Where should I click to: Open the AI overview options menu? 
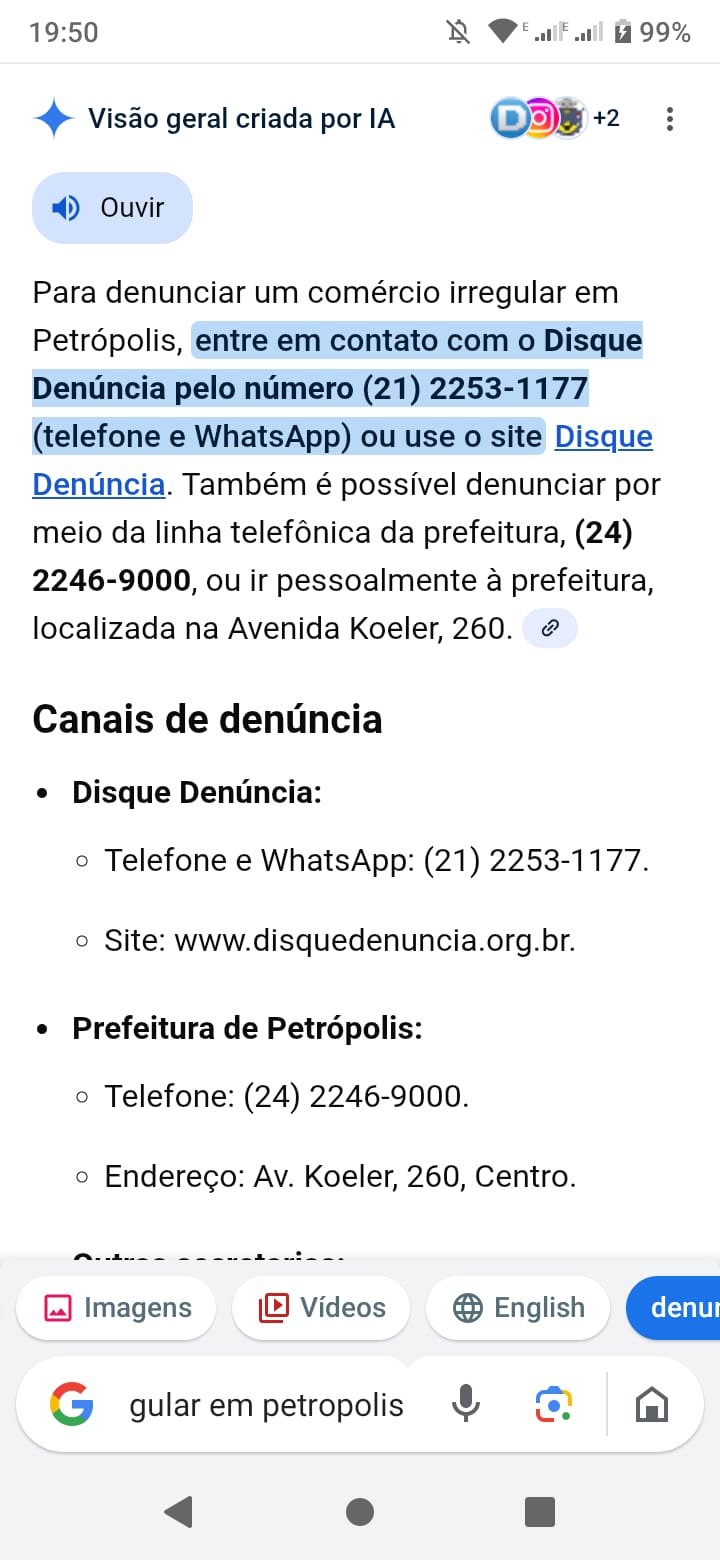coord(669,119)
